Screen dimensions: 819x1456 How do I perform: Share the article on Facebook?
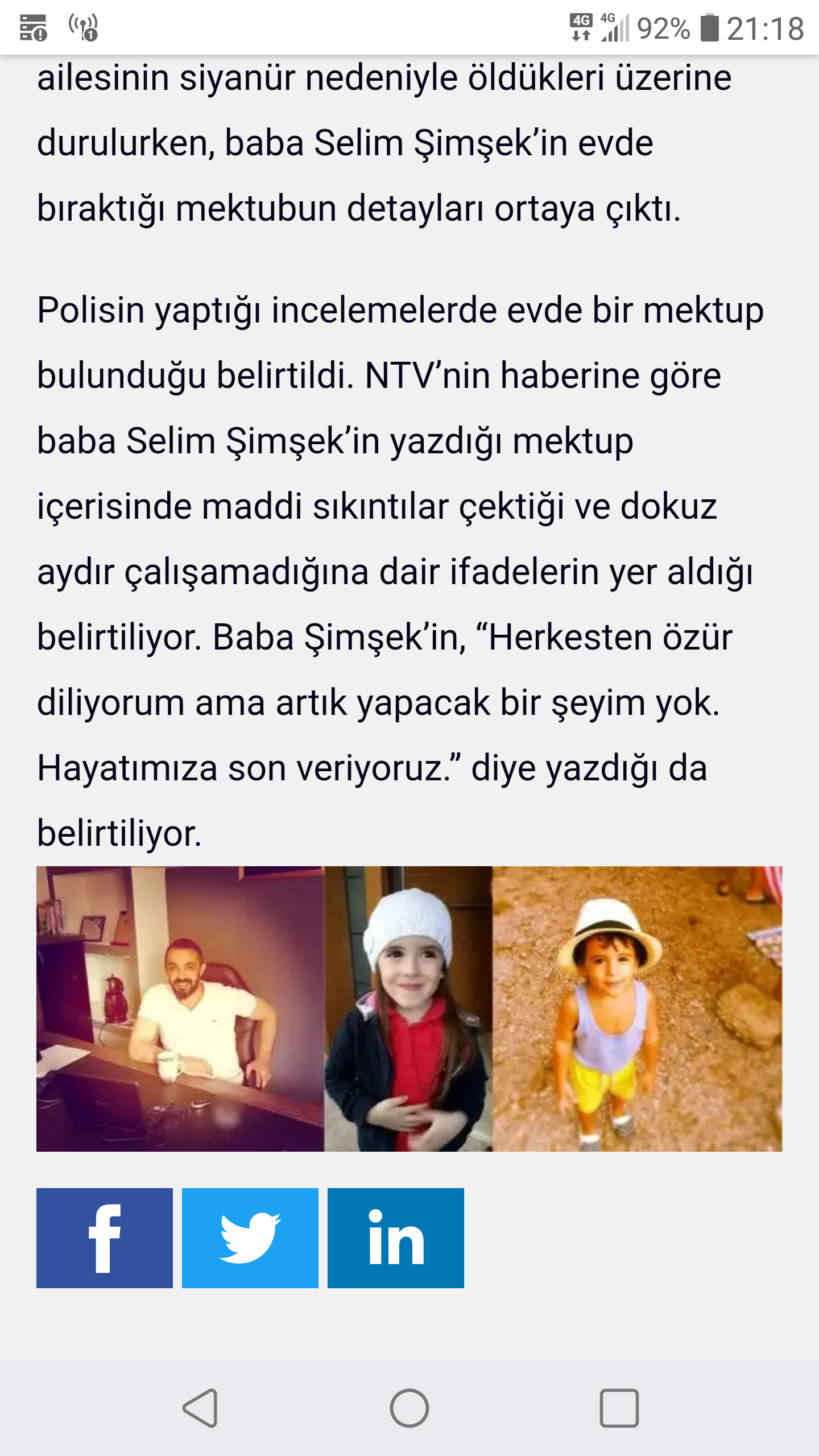tap(105, 1238)
